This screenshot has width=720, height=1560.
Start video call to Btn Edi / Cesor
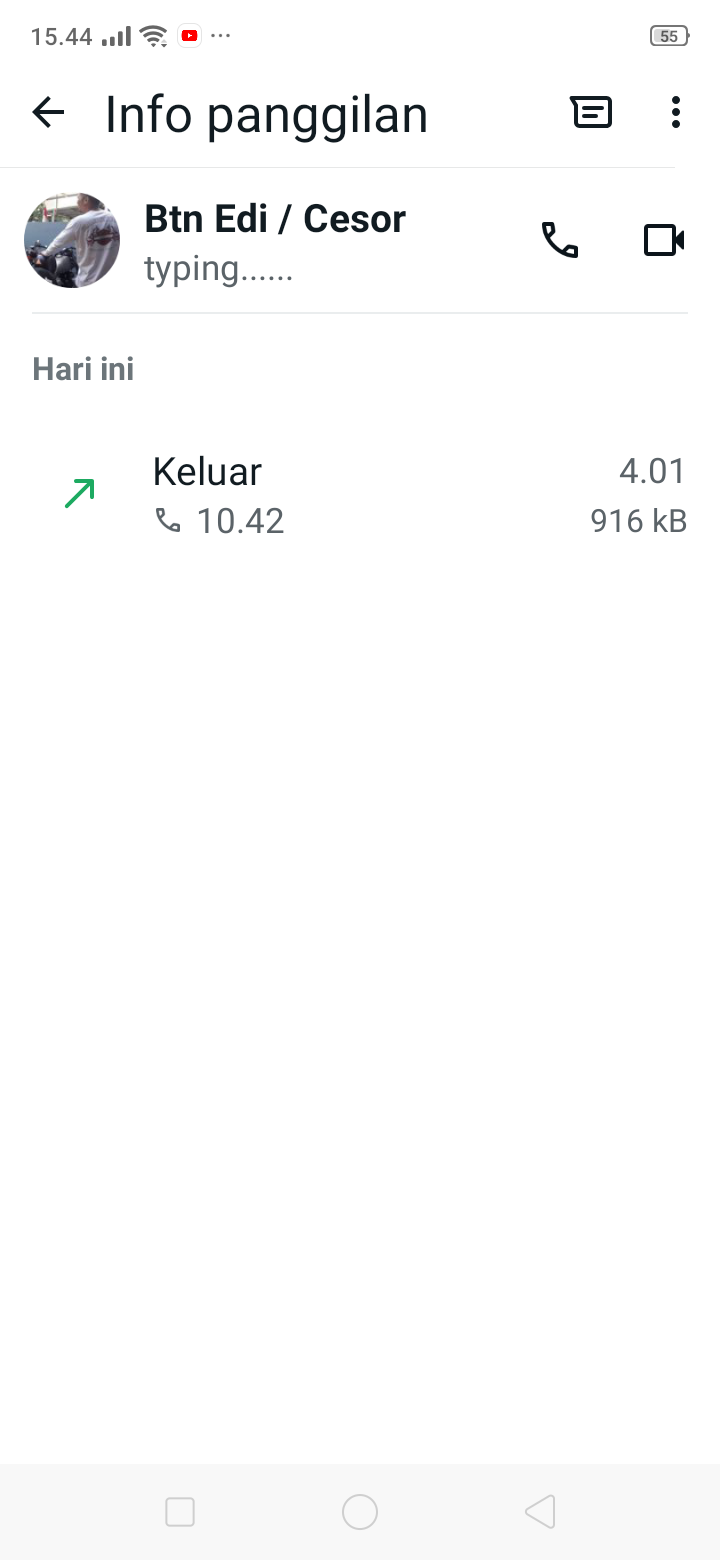point(663,240)
